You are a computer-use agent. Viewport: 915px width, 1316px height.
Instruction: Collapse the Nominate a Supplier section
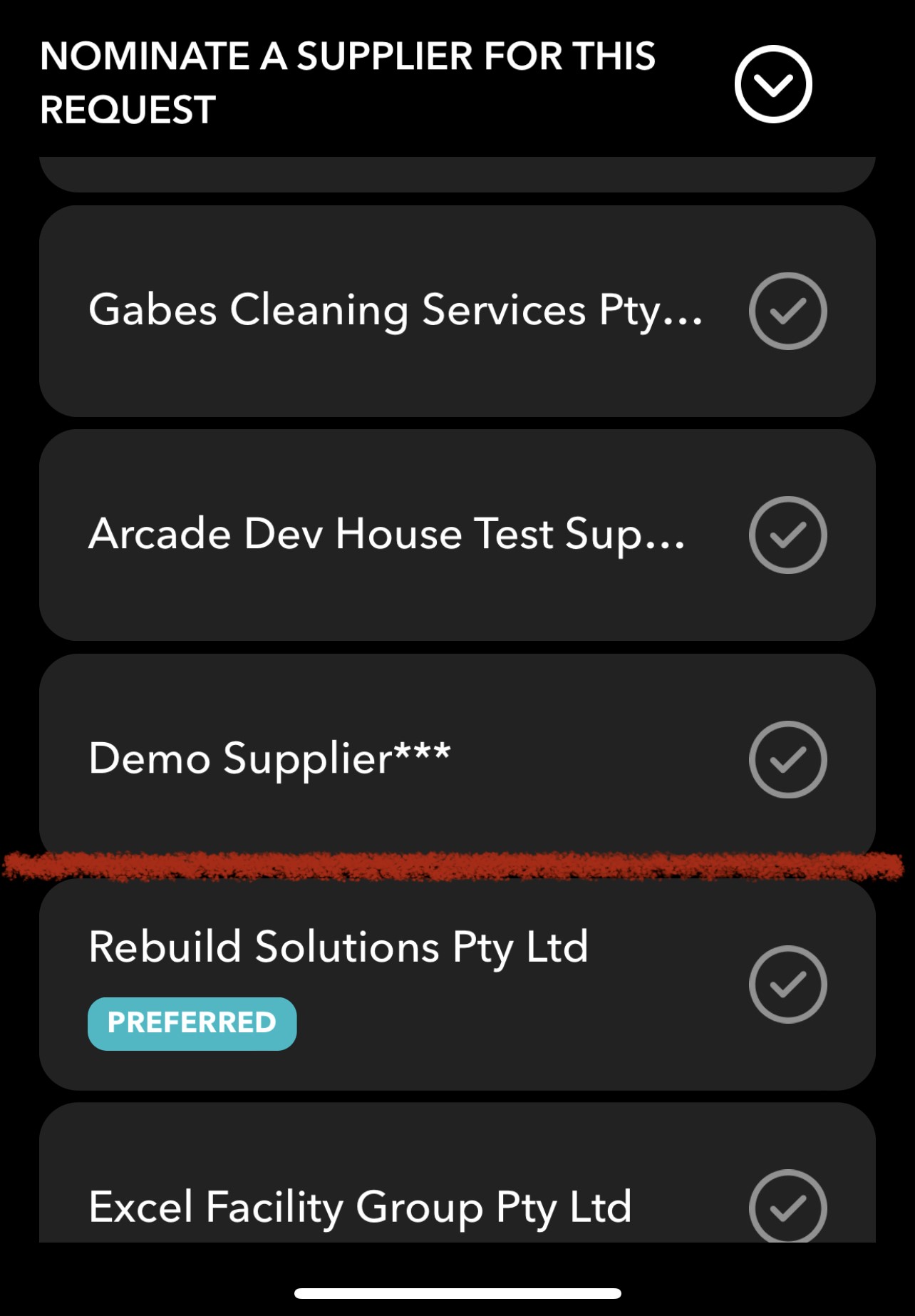pos(773,84)
